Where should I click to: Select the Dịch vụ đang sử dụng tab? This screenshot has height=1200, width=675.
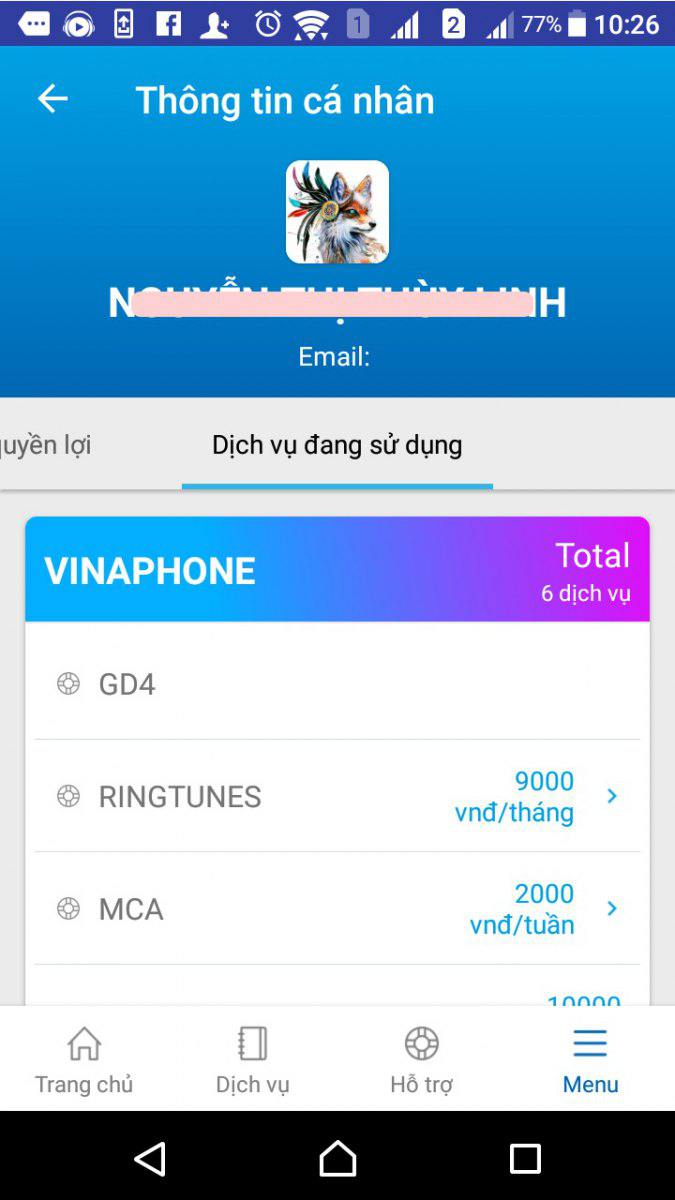pos(337,445)
